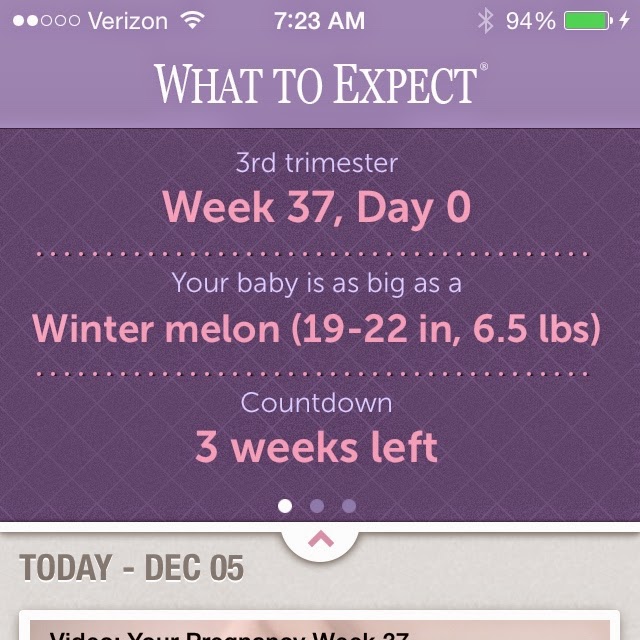Open the Week 37 pregnancy video card
The width and height of the screenshot is (640, 640).
coord(320,630)
